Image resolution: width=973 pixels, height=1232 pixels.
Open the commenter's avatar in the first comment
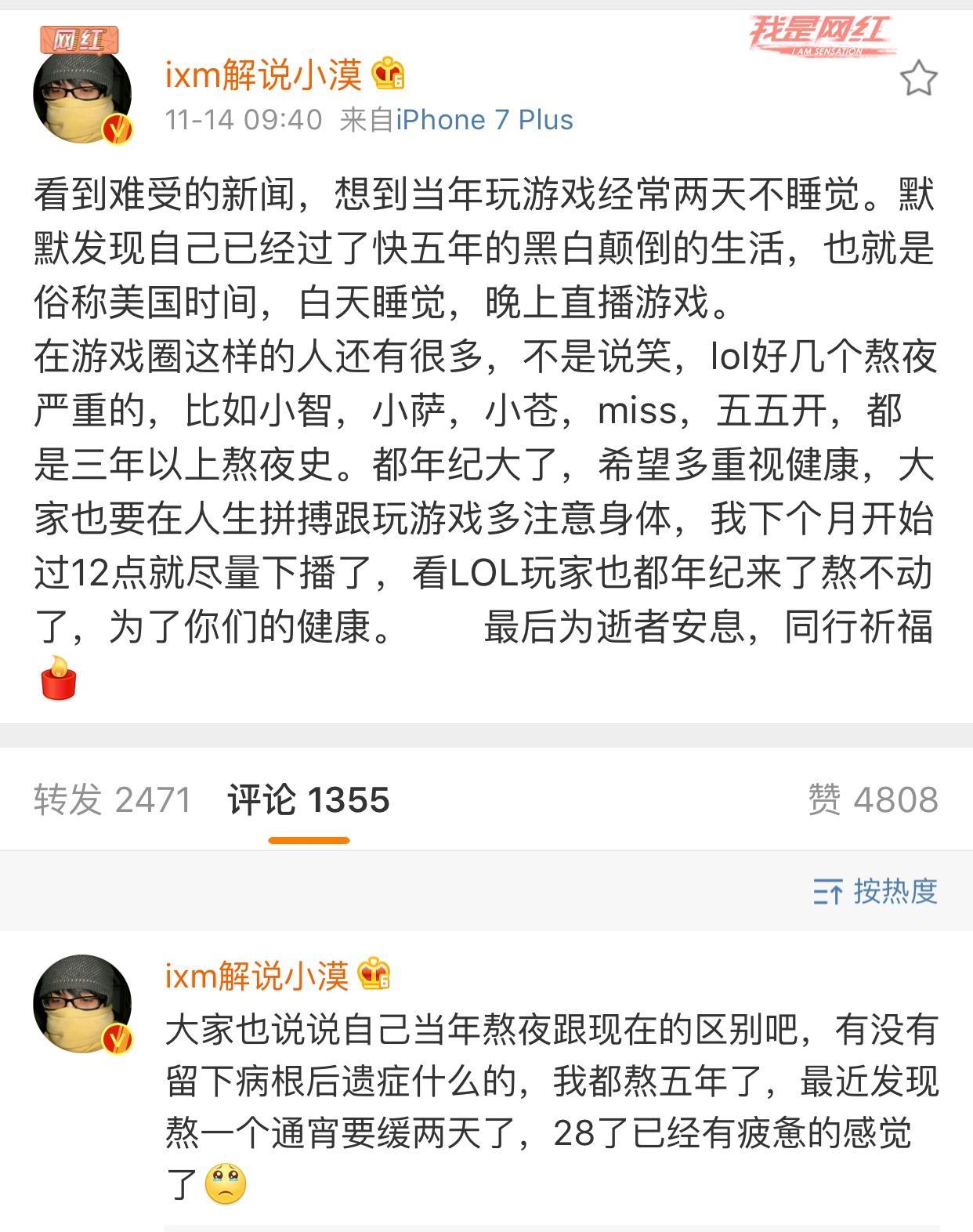click(82, 1003)
